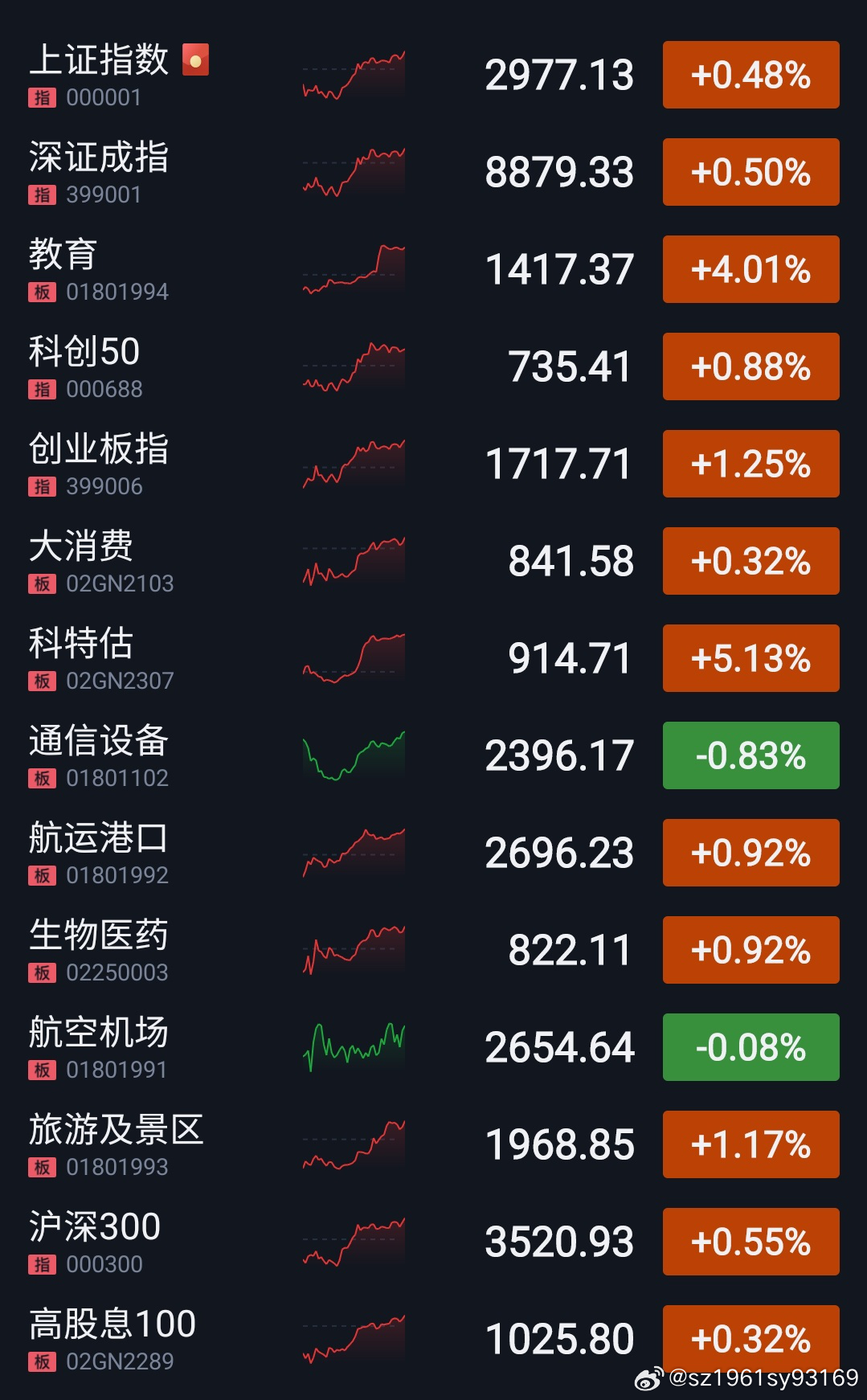This screenshot has height=1400, width=867.
Task: Select the 指 badge next to 000001
Action: tap(40, 97)
